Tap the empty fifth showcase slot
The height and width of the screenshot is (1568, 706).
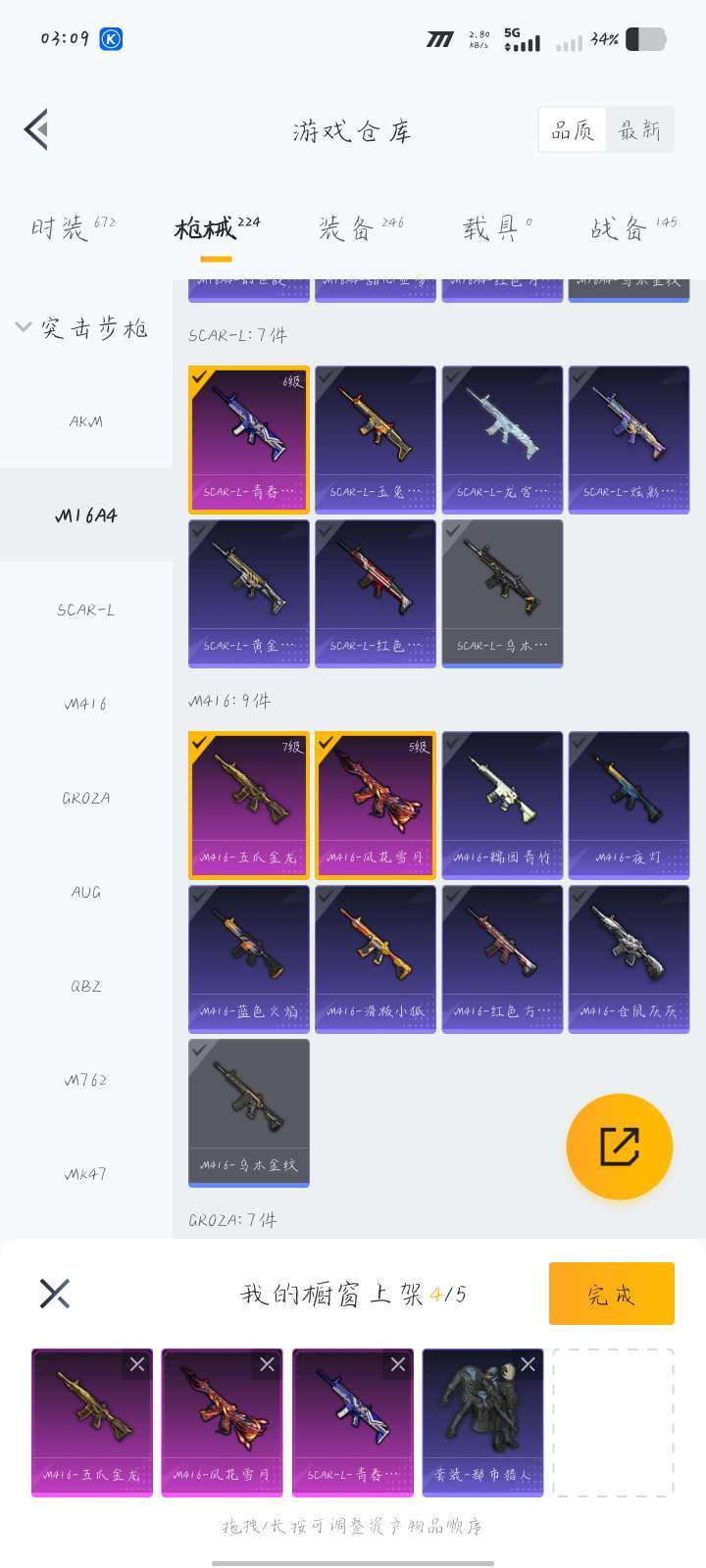613,1423
